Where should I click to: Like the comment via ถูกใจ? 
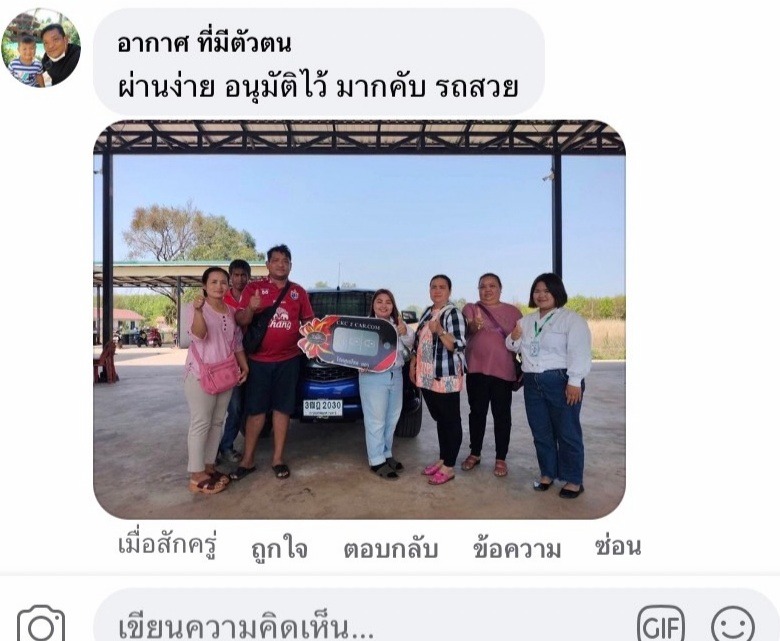coord(279,549)
